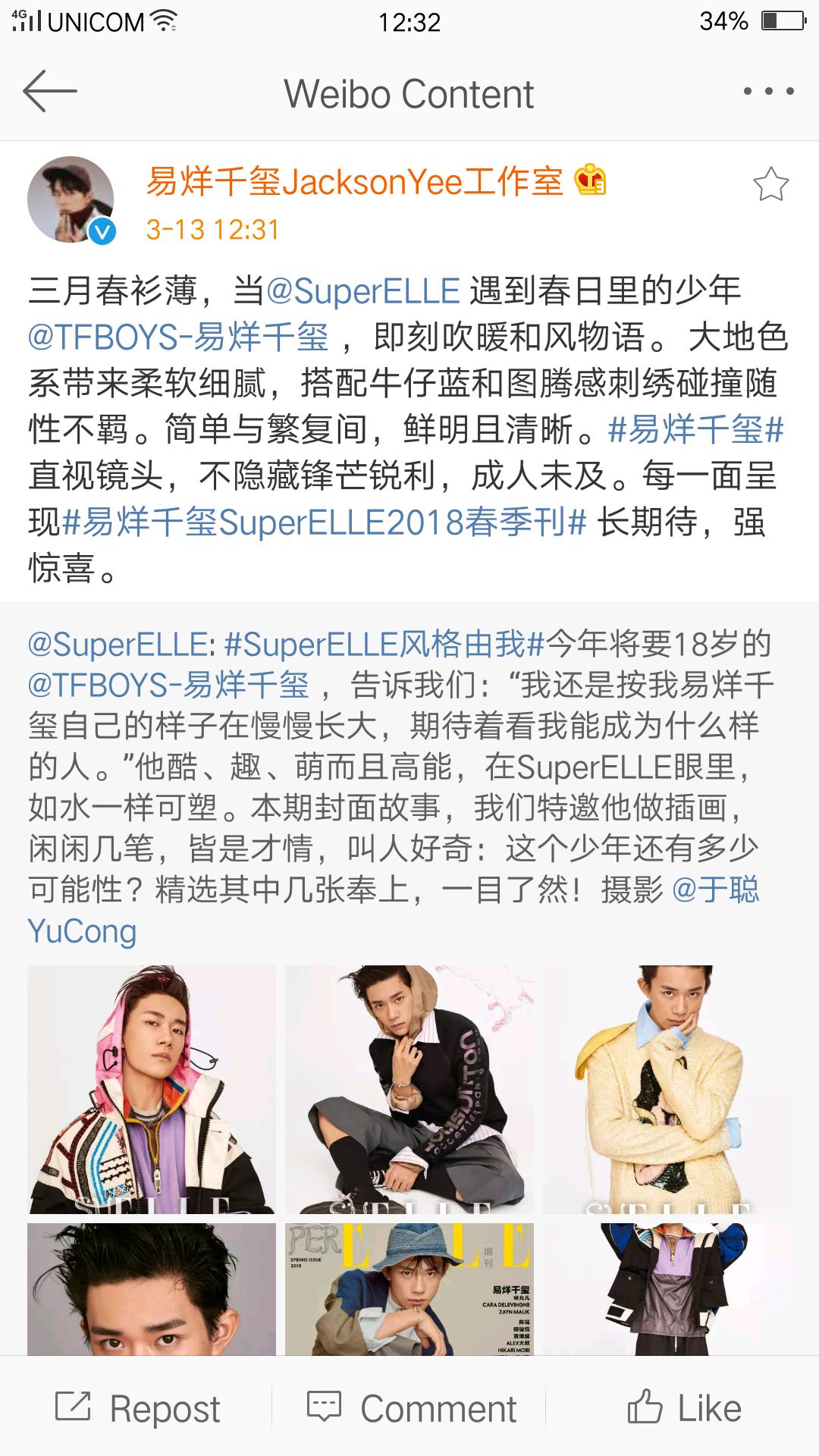Screen dimensions: 819x1456
Task: Comment on this Weibo post
Action: [x=411, y=1409]
